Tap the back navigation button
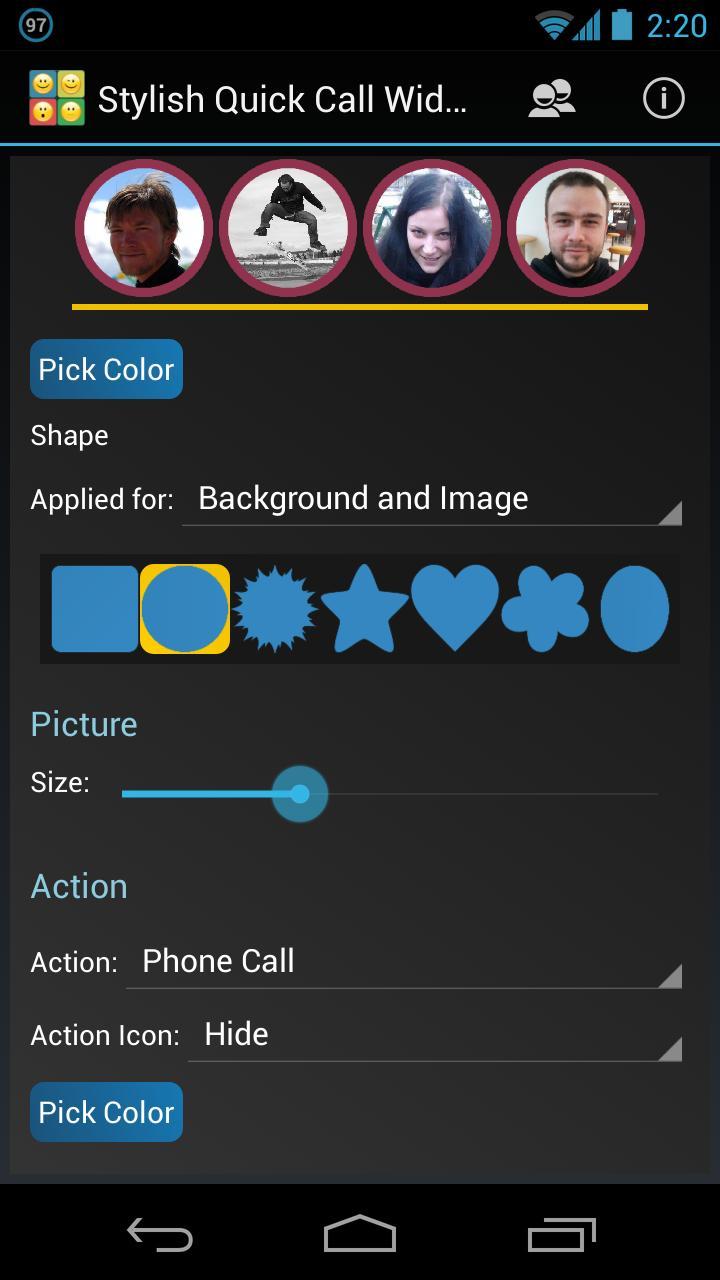 (159, 1235)
